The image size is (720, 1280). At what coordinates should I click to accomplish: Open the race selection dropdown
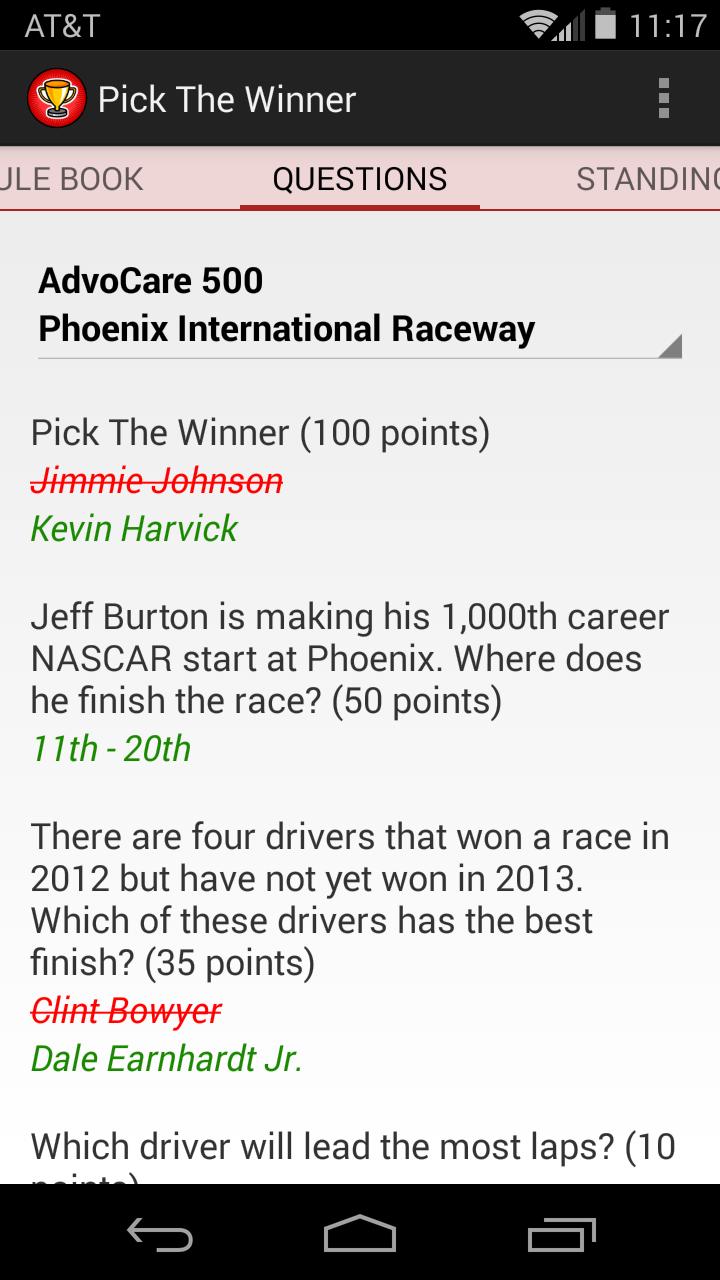pyautogui.click(x=360, y=305)
